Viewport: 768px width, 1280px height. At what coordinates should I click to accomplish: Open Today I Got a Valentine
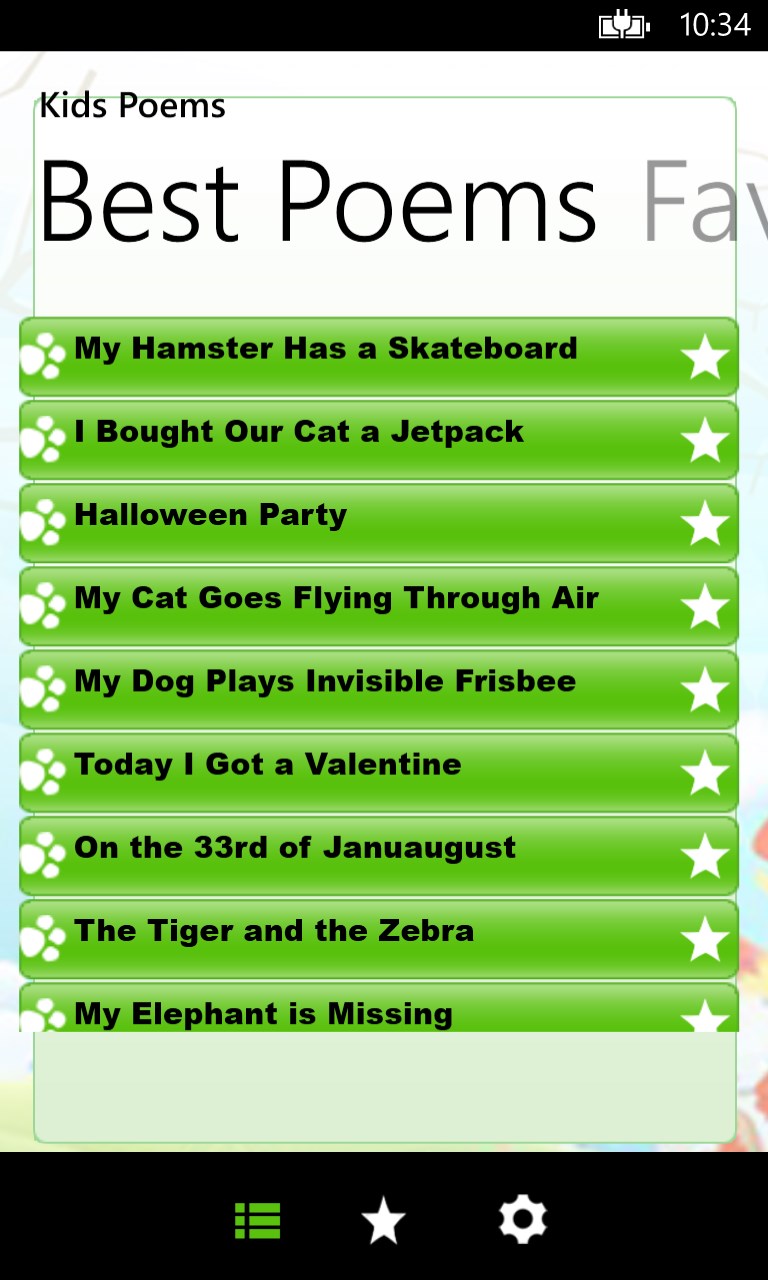coord(268,765)
